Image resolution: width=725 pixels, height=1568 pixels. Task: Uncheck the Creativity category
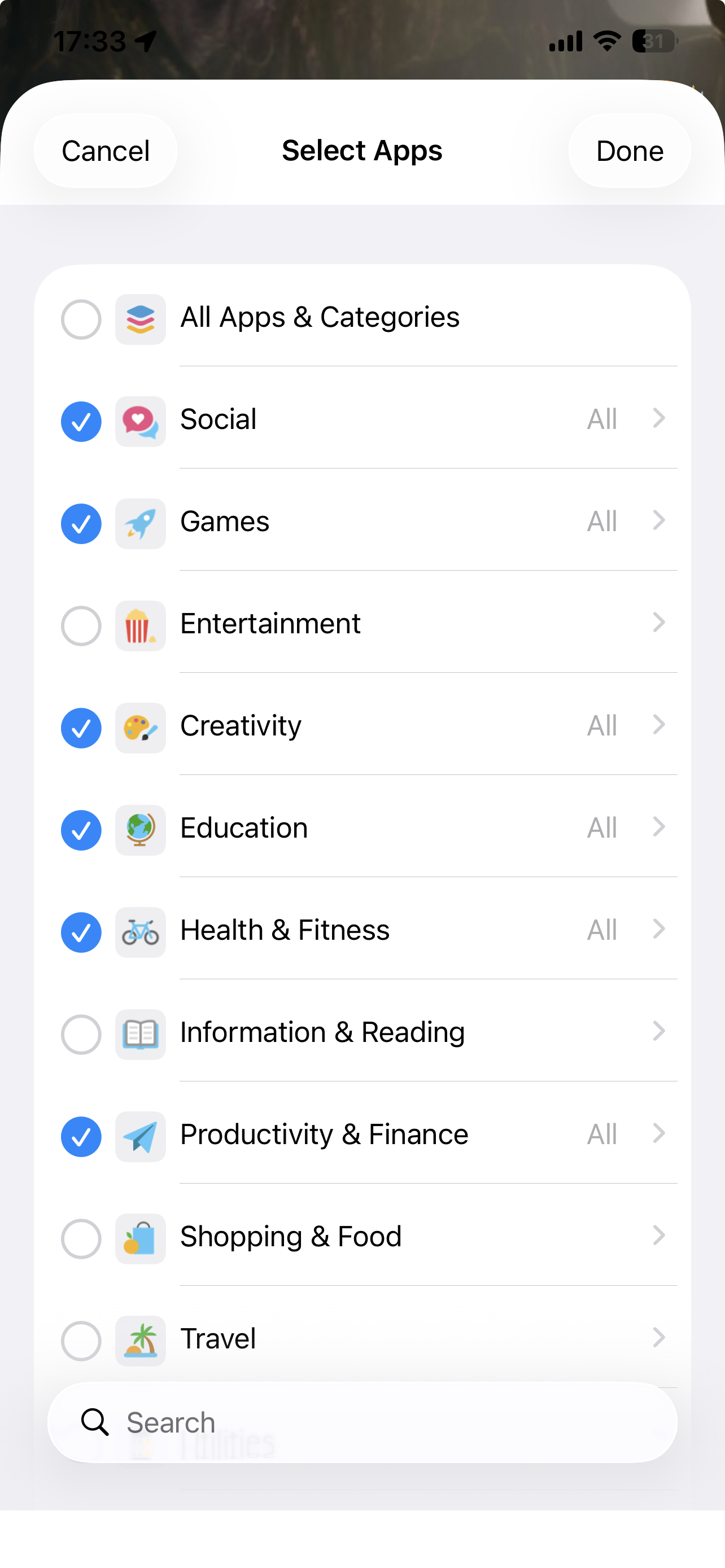click(81, 728)
